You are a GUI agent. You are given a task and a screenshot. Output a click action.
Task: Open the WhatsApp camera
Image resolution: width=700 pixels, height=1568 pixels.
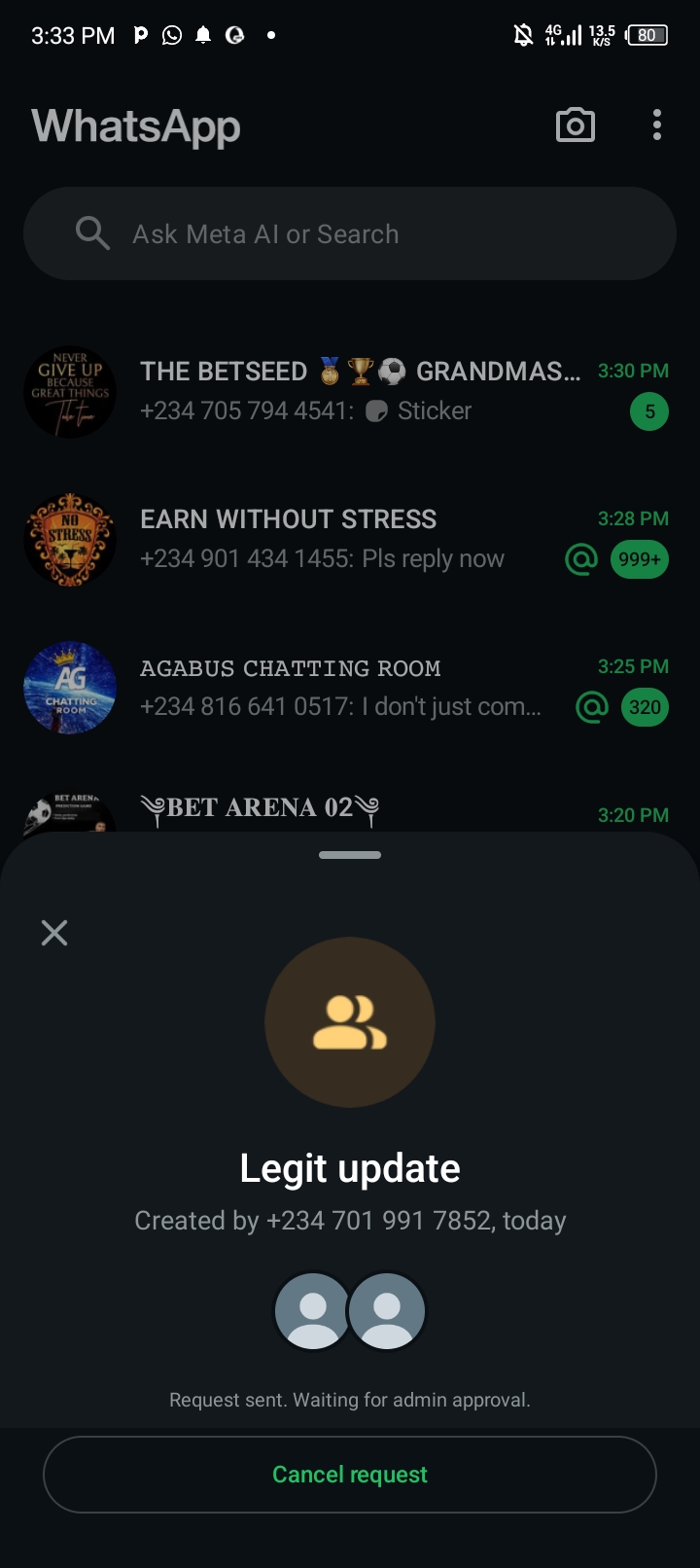tap(576, 125)
